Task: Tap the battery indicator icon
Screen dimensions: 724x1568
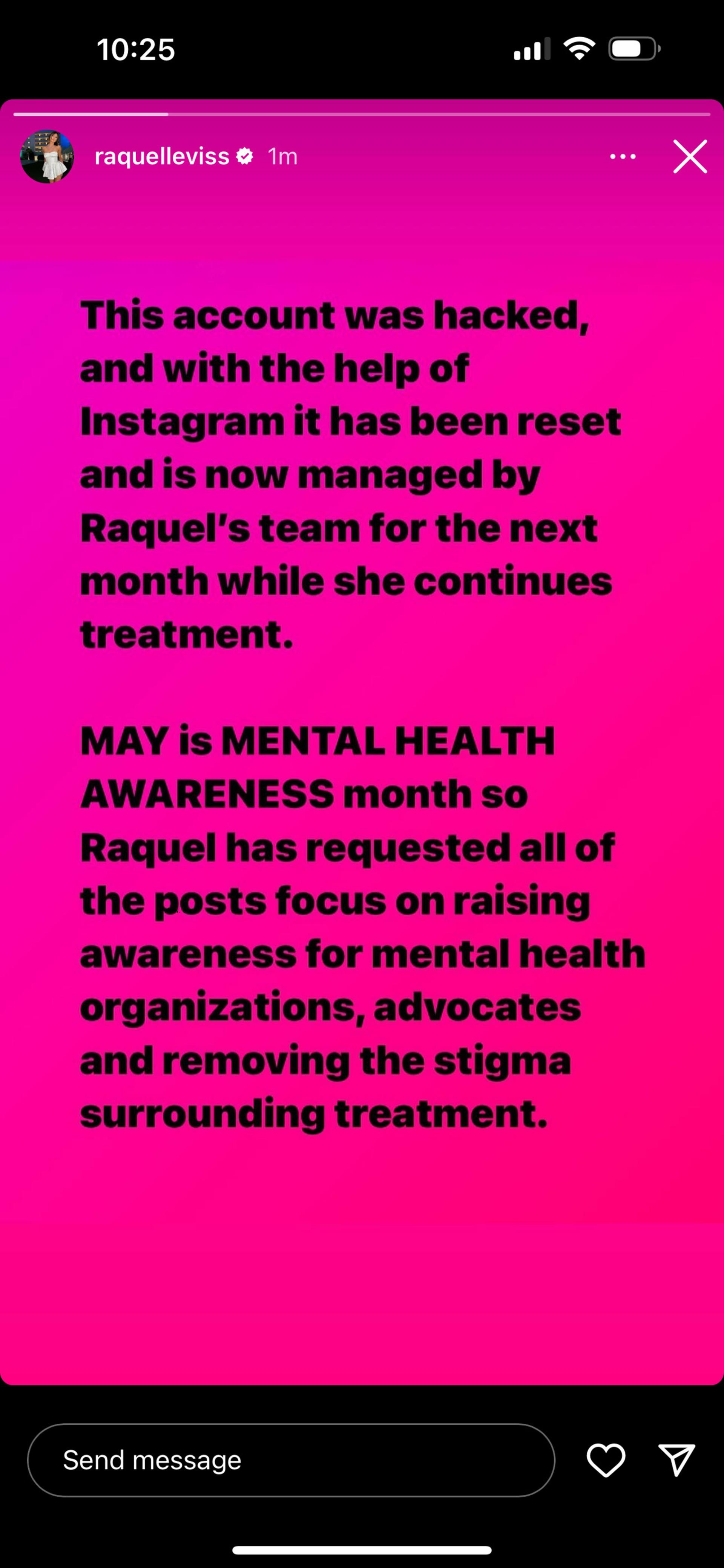Action: [632, 49]
